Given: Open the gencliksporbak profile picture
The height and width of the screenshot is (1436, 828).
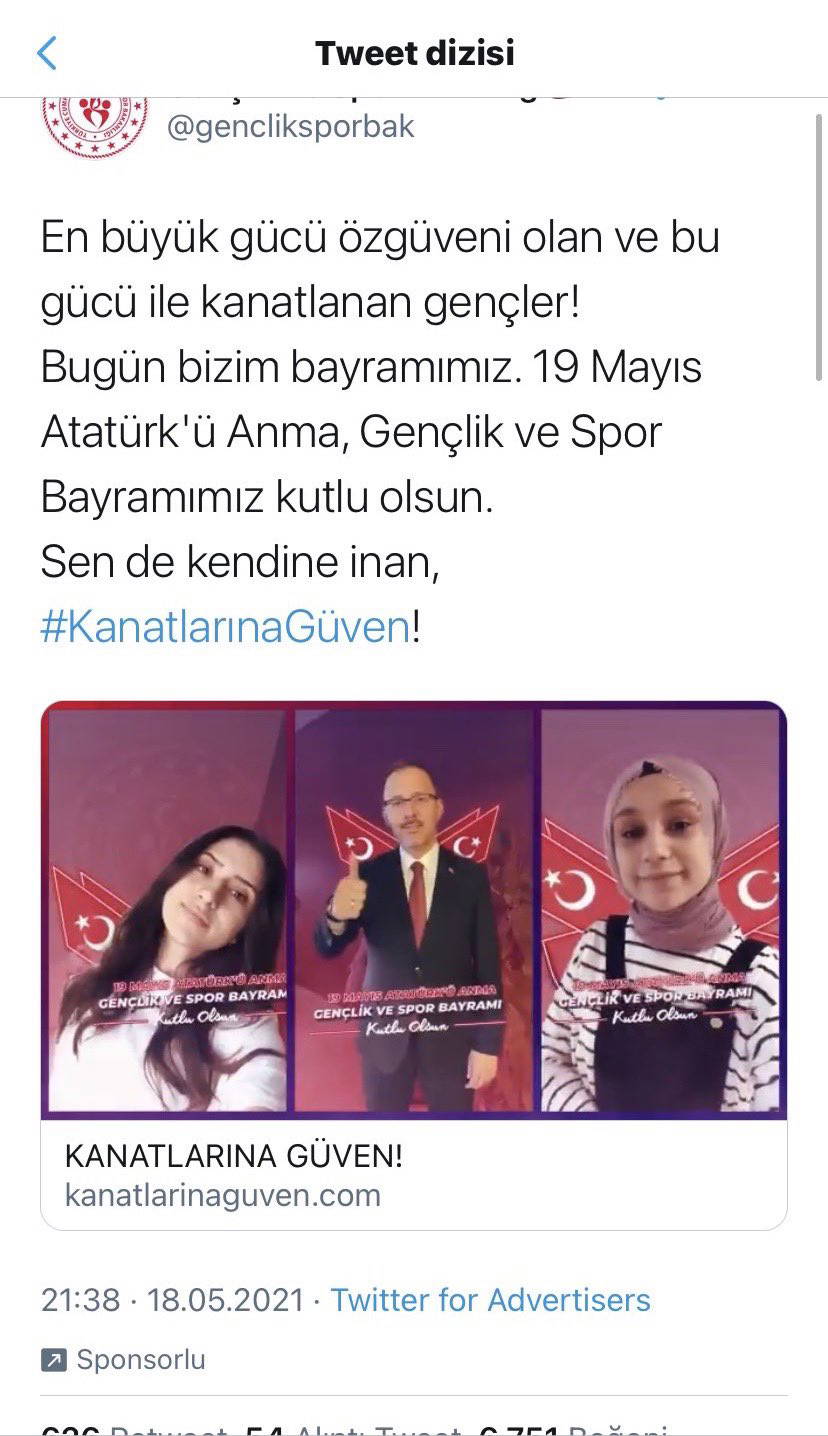Looking at the screenshot, I should point(95,122).
